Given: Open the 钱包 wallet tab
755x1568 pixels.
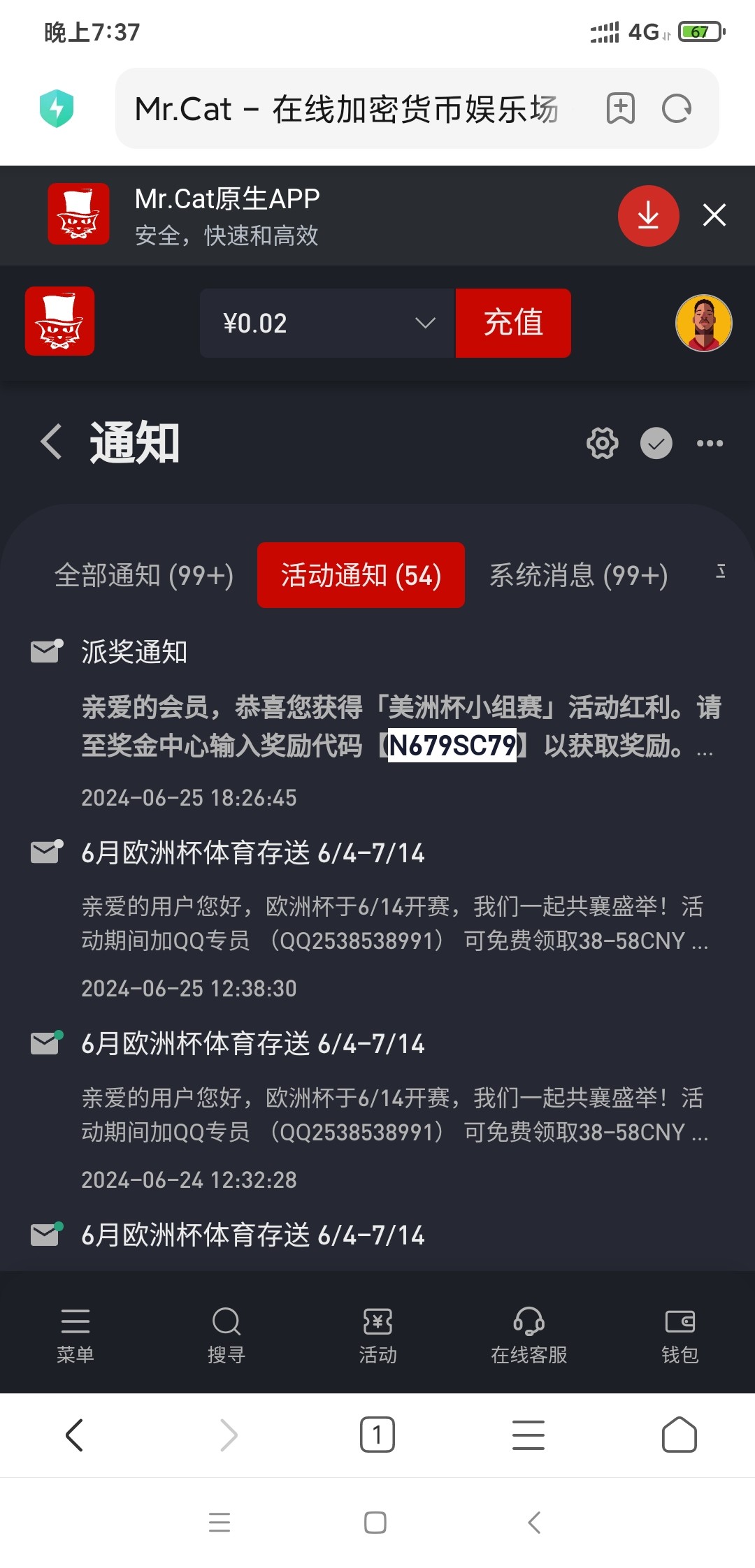Looking at the screenshot, I should click(x=679, y=1335).
